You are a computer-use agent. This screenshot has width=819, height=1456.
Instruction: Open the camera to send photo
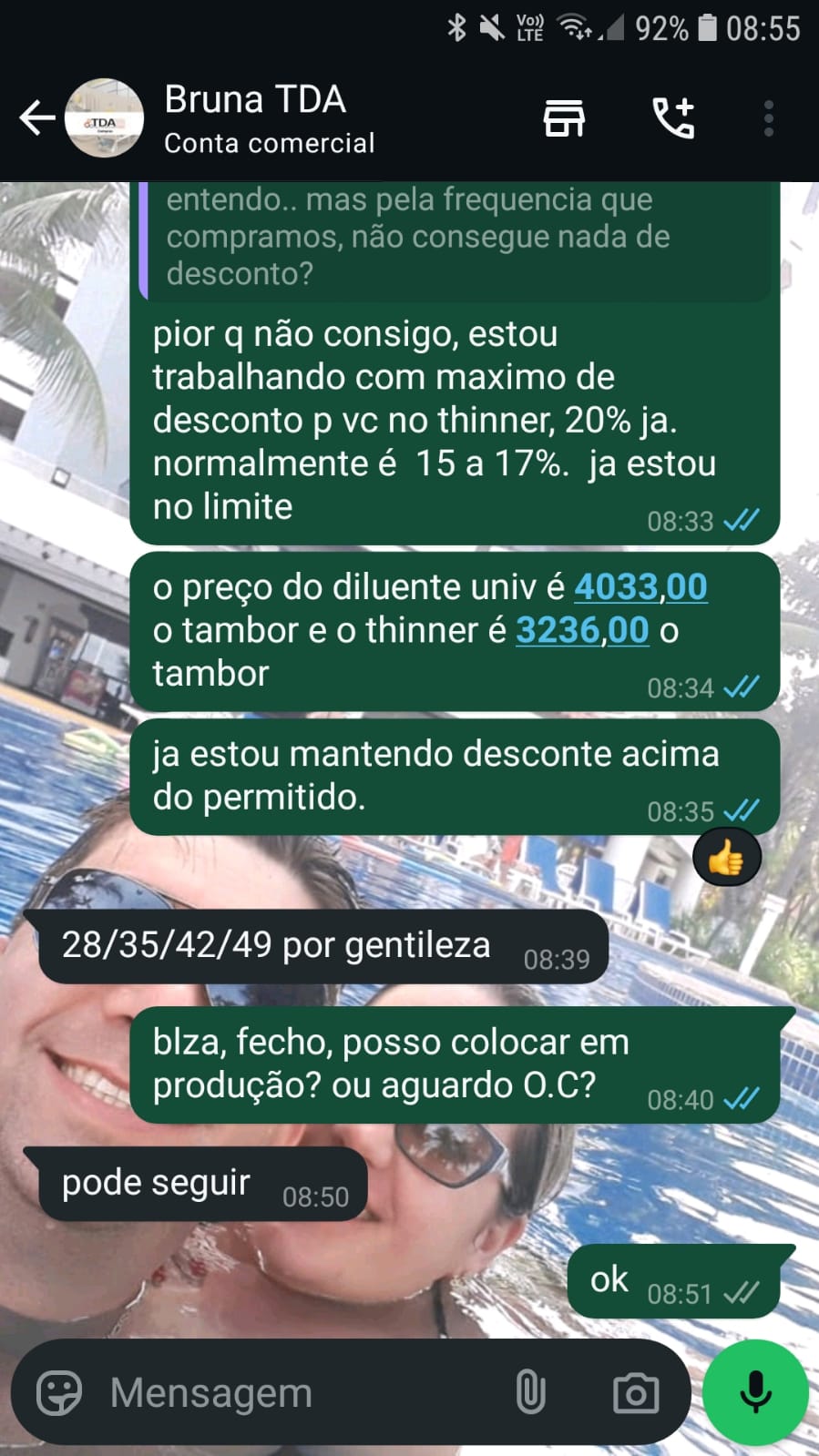[x=636, y=1392]
